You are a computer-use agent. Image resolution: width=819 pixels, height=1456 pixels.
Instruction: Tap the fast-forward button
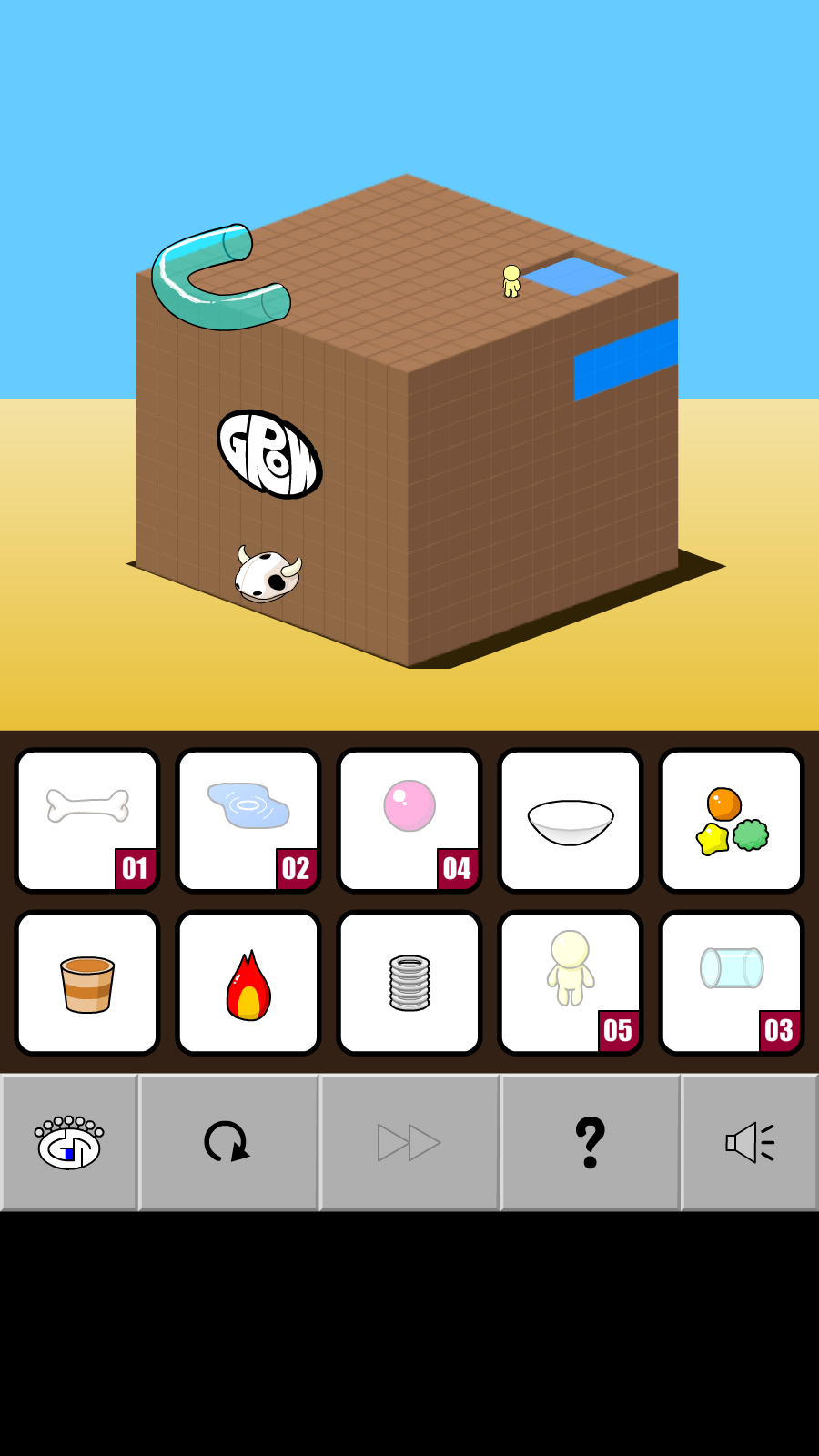409,1143
